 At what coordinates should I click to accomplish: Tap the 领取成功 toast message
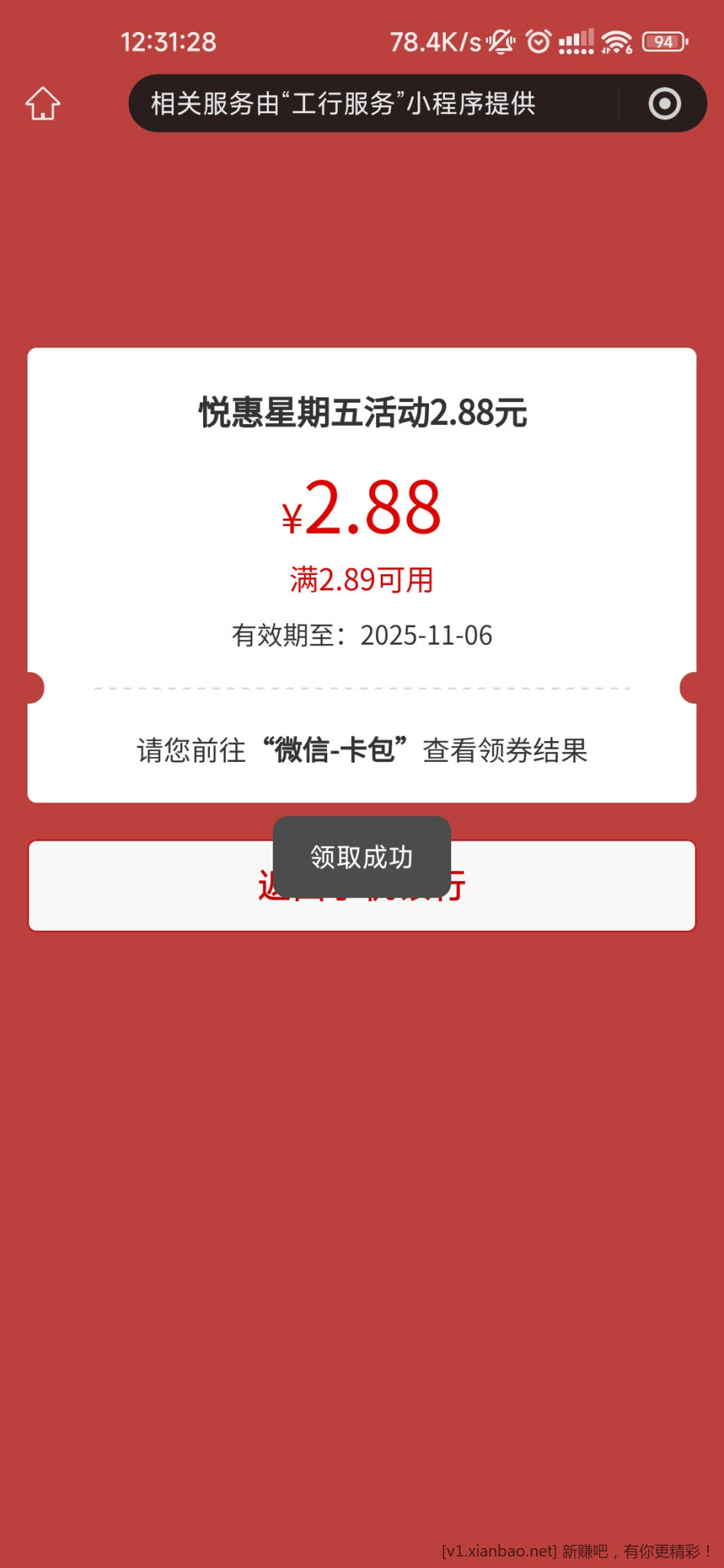(360, 857)
